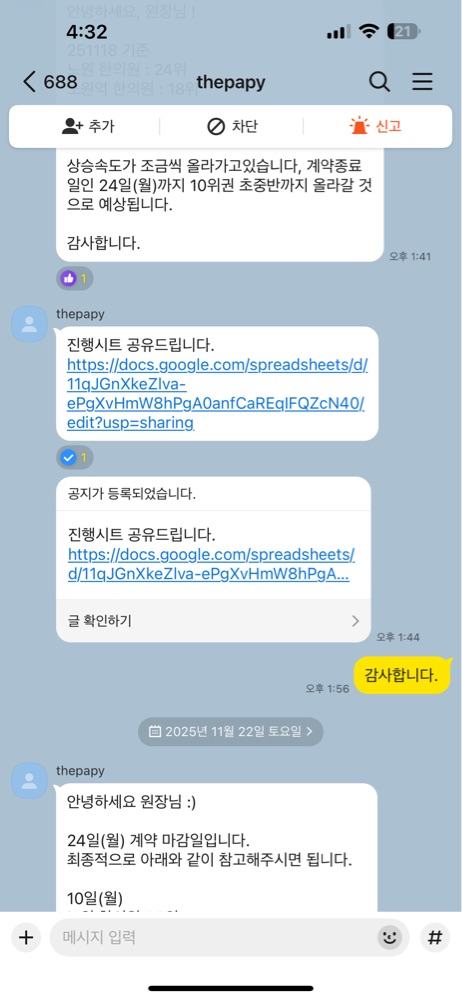Add thepapy as a friend

[x=87, y=126]
